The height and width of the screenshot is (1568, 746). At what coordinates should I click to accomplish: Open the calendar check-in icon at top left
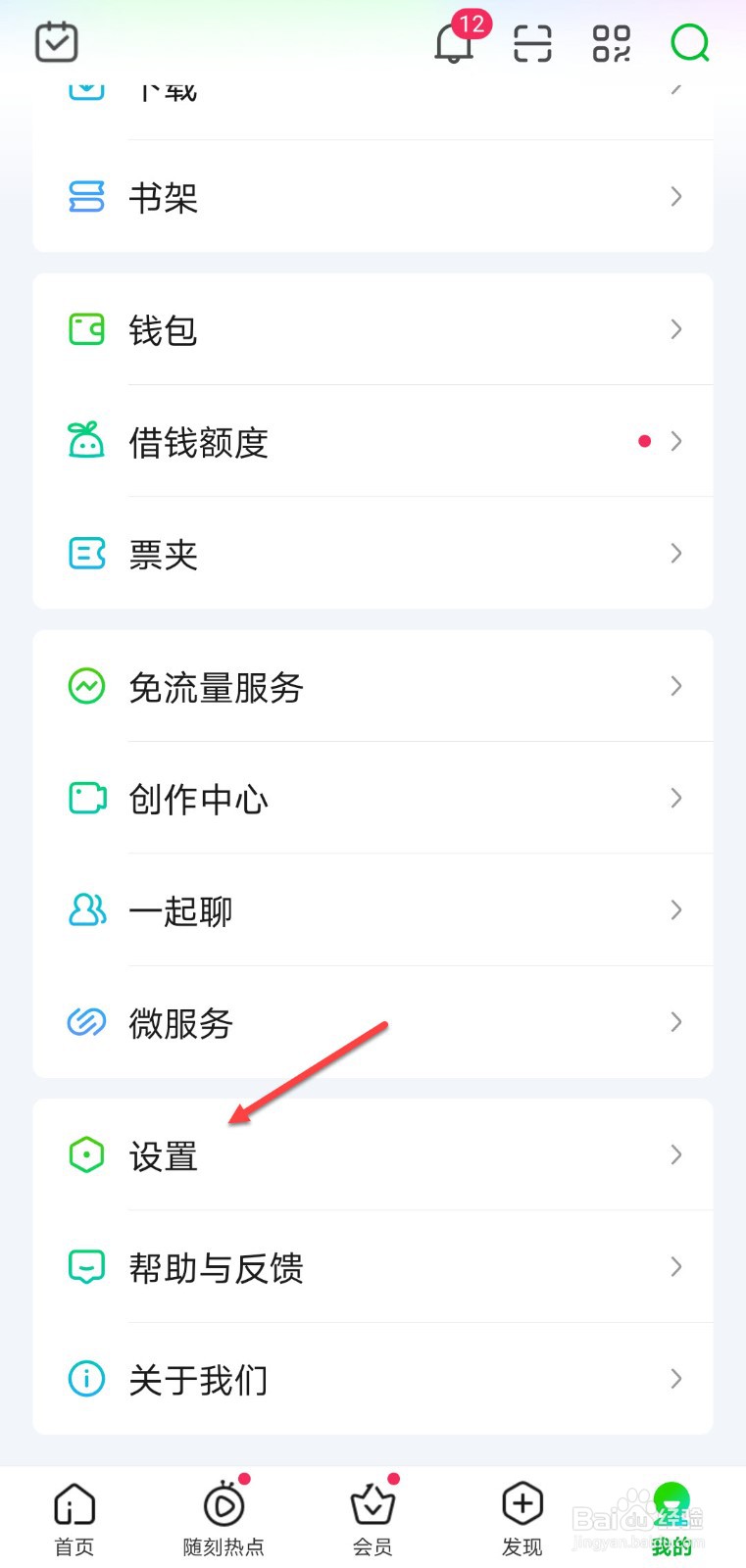[x=56, y=42]
